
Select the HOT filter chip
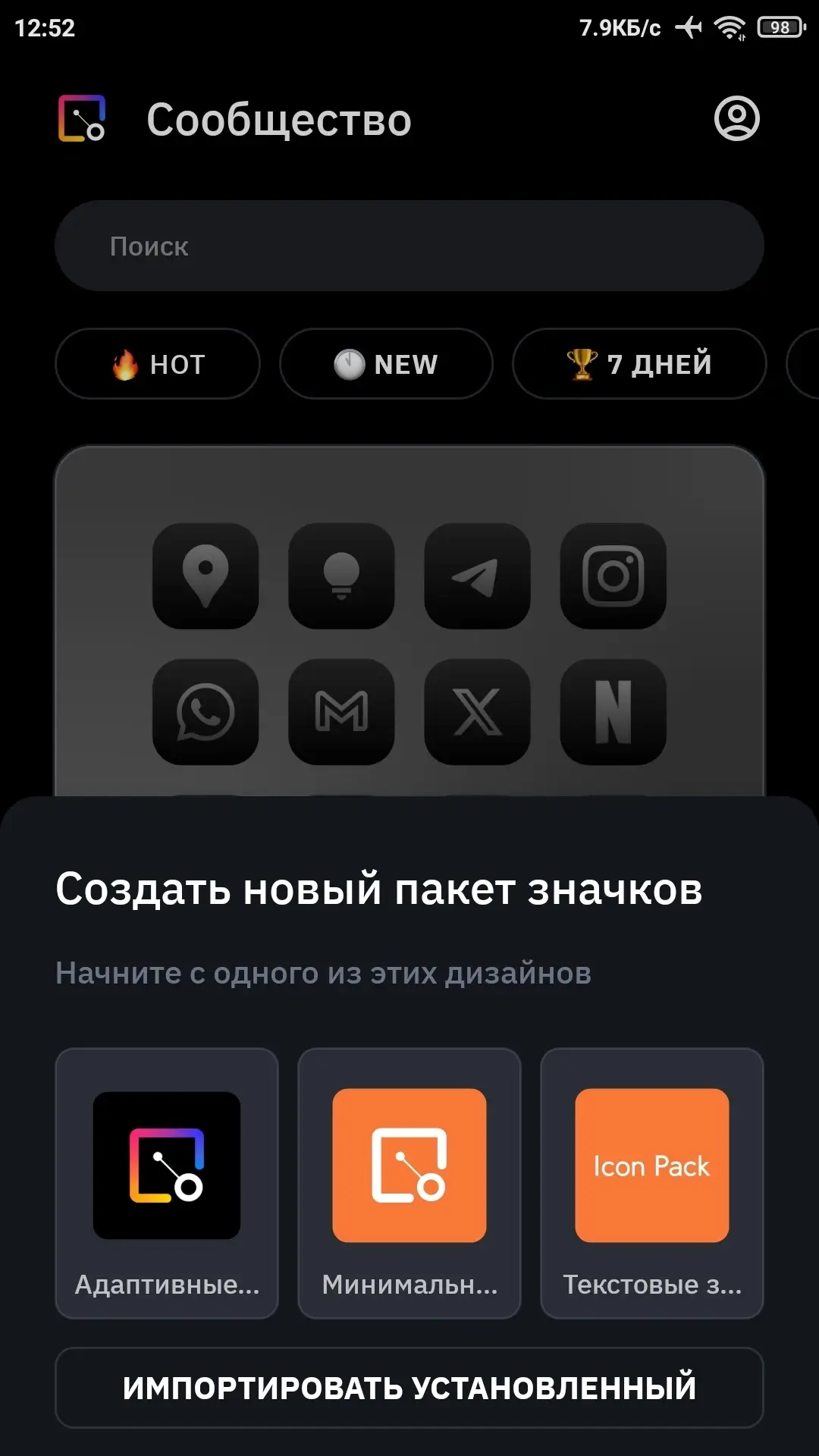pos(158,364)
